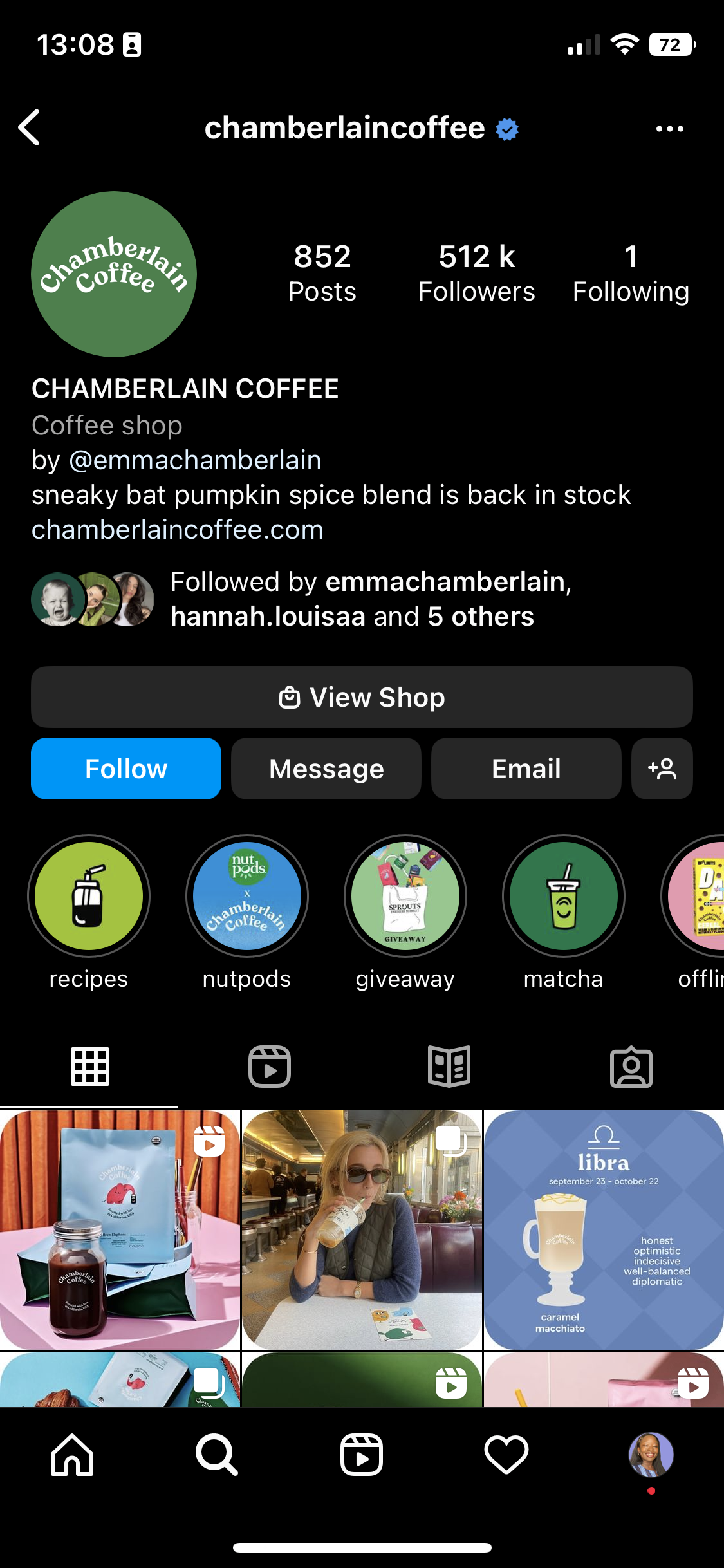Go to the Home feed
This screenshot has width=724, height=1568.
[x=72, y=1455]
